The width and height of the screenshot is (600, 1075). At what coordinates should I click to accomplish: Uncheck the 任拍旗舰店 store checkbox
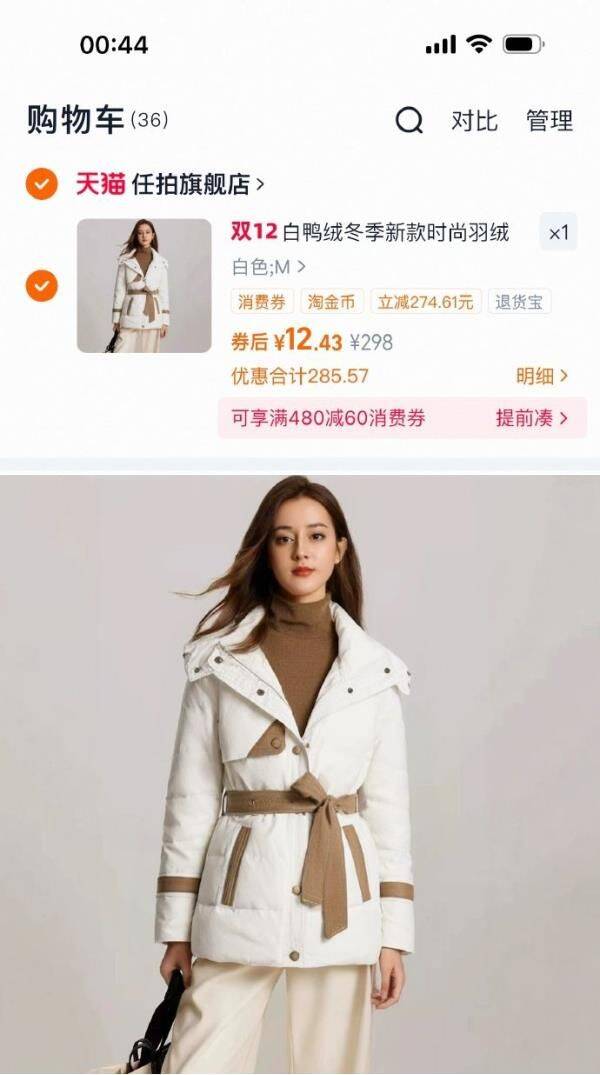[x=42, y=184]
